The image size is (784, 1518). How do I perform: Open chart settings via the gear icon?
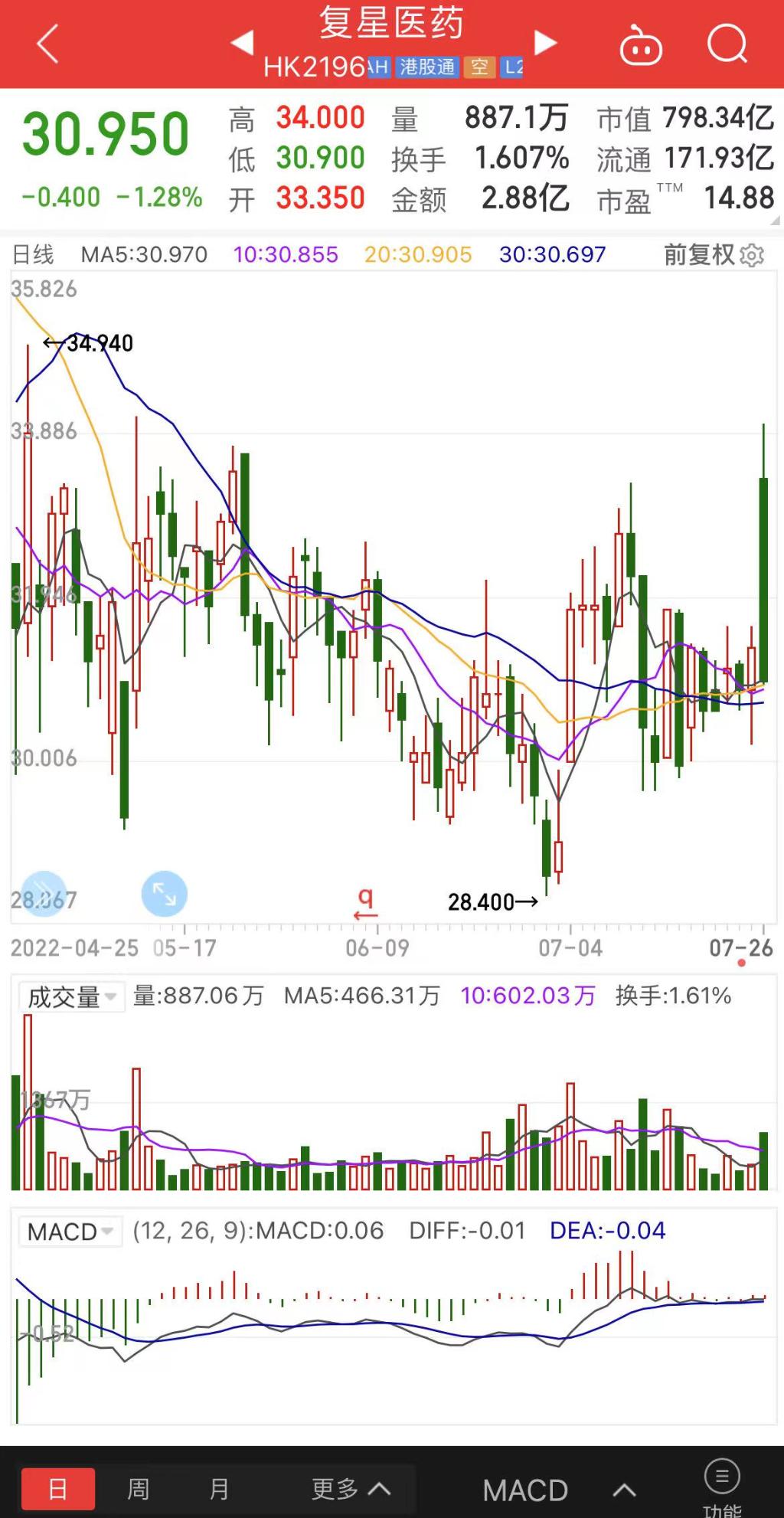coord(753,254)
